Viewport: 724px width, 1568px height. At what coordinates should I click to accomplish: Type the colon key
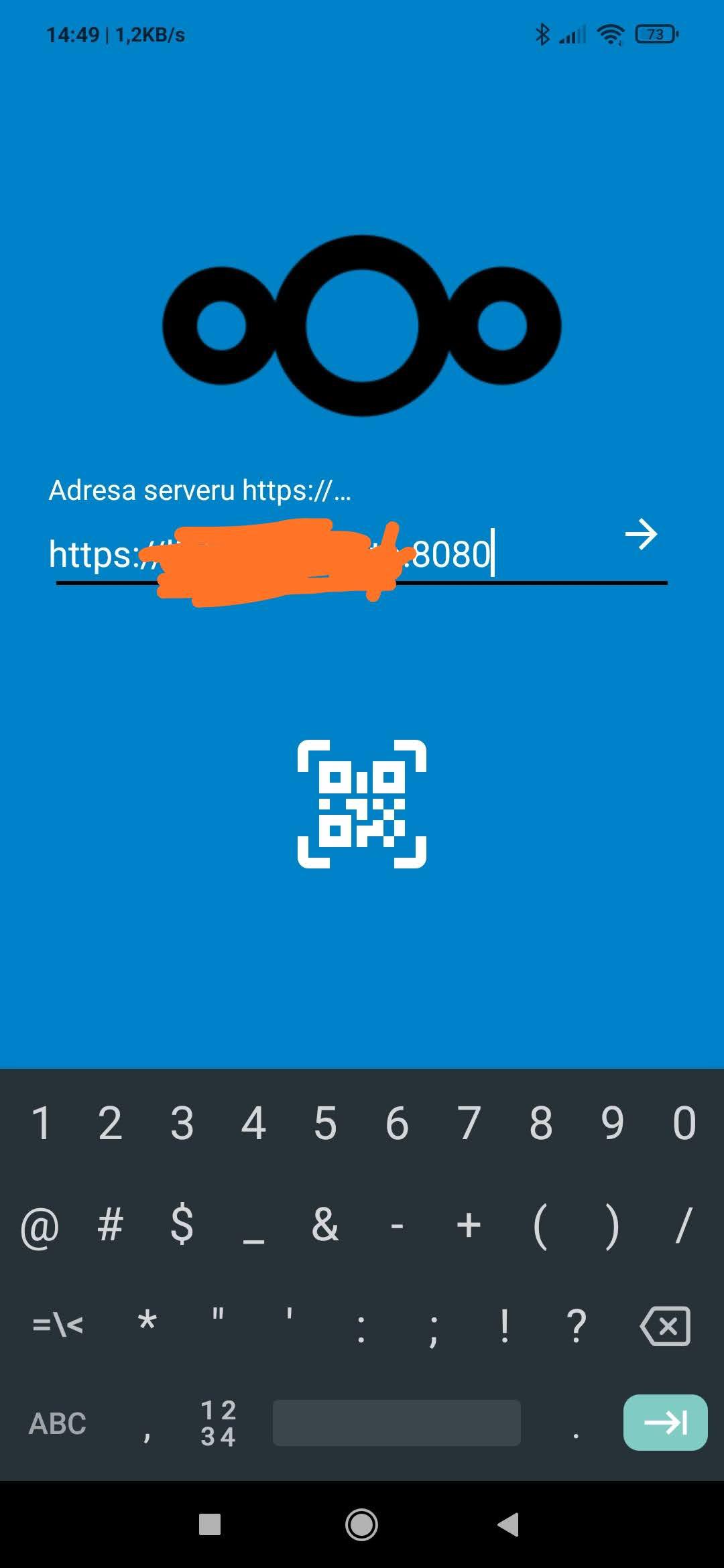click(361, 1328)
